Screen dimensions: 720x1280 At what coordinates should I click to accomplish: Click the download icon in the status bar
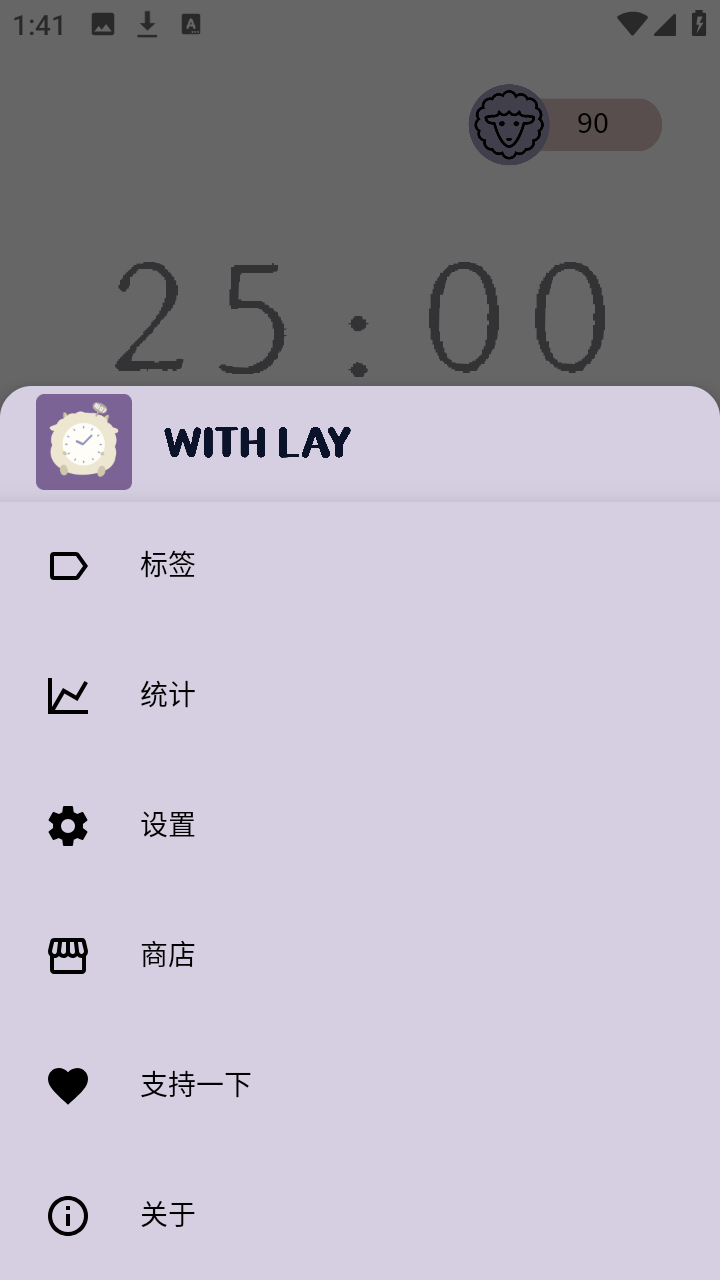click(x=148, y=24)
